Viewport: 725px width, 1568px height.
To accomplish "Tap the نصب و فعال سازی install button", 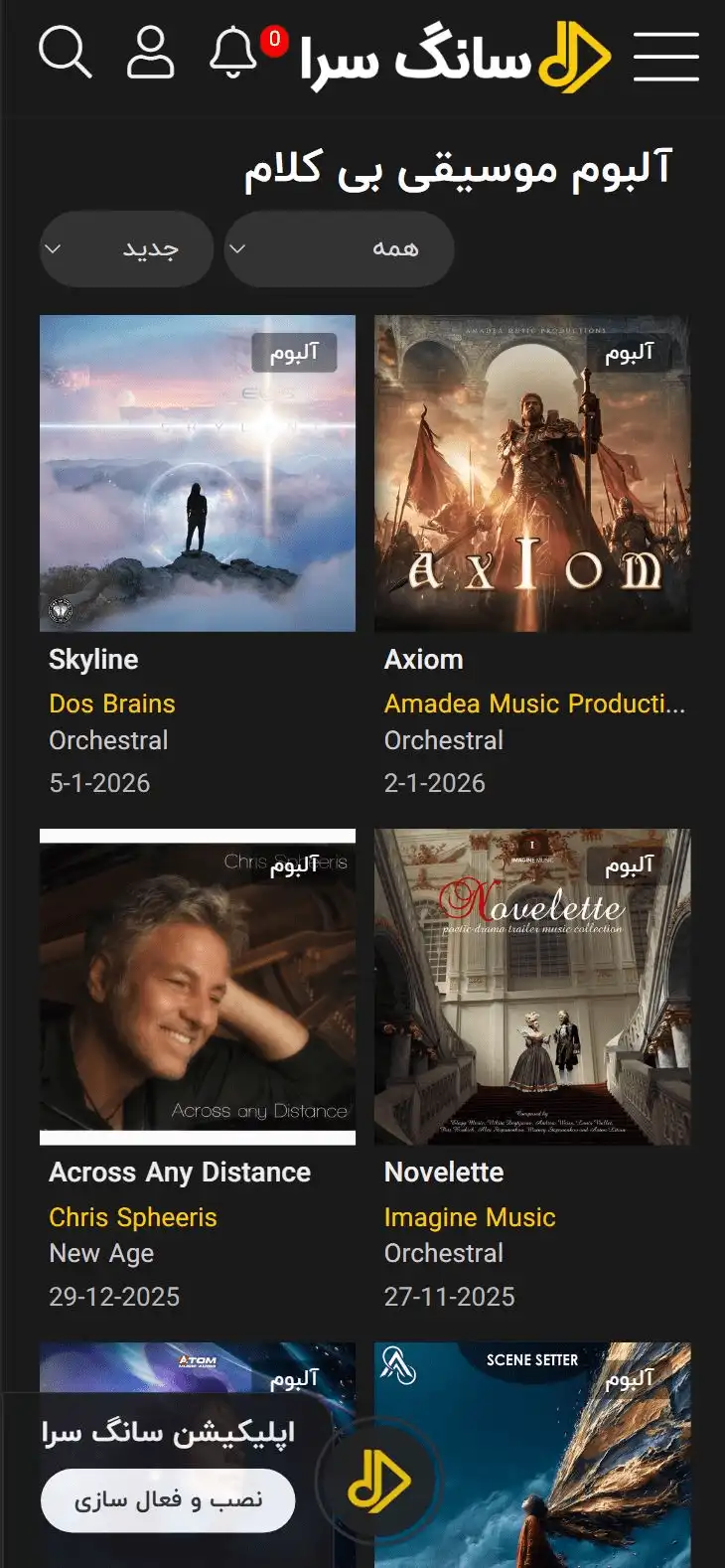I will point(168,1500).
